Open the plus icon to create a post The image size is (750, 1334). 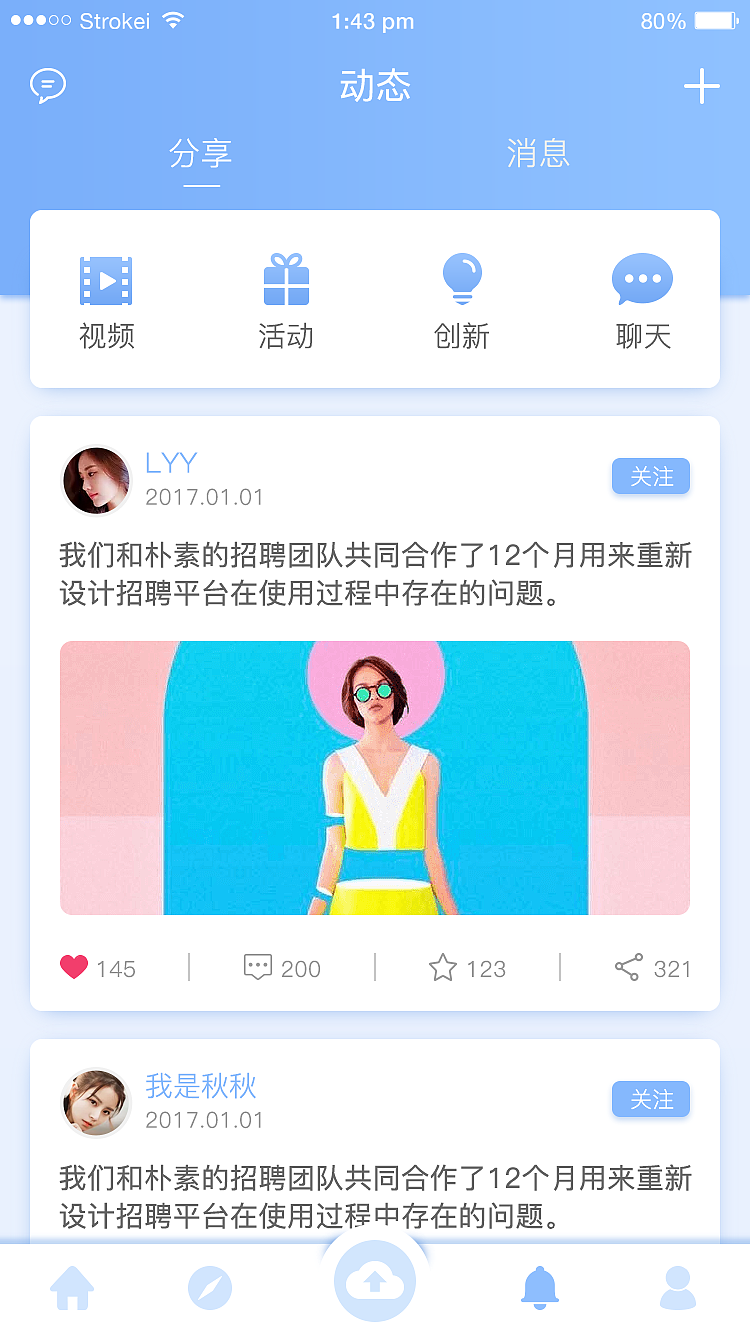[x=702, y=86]
